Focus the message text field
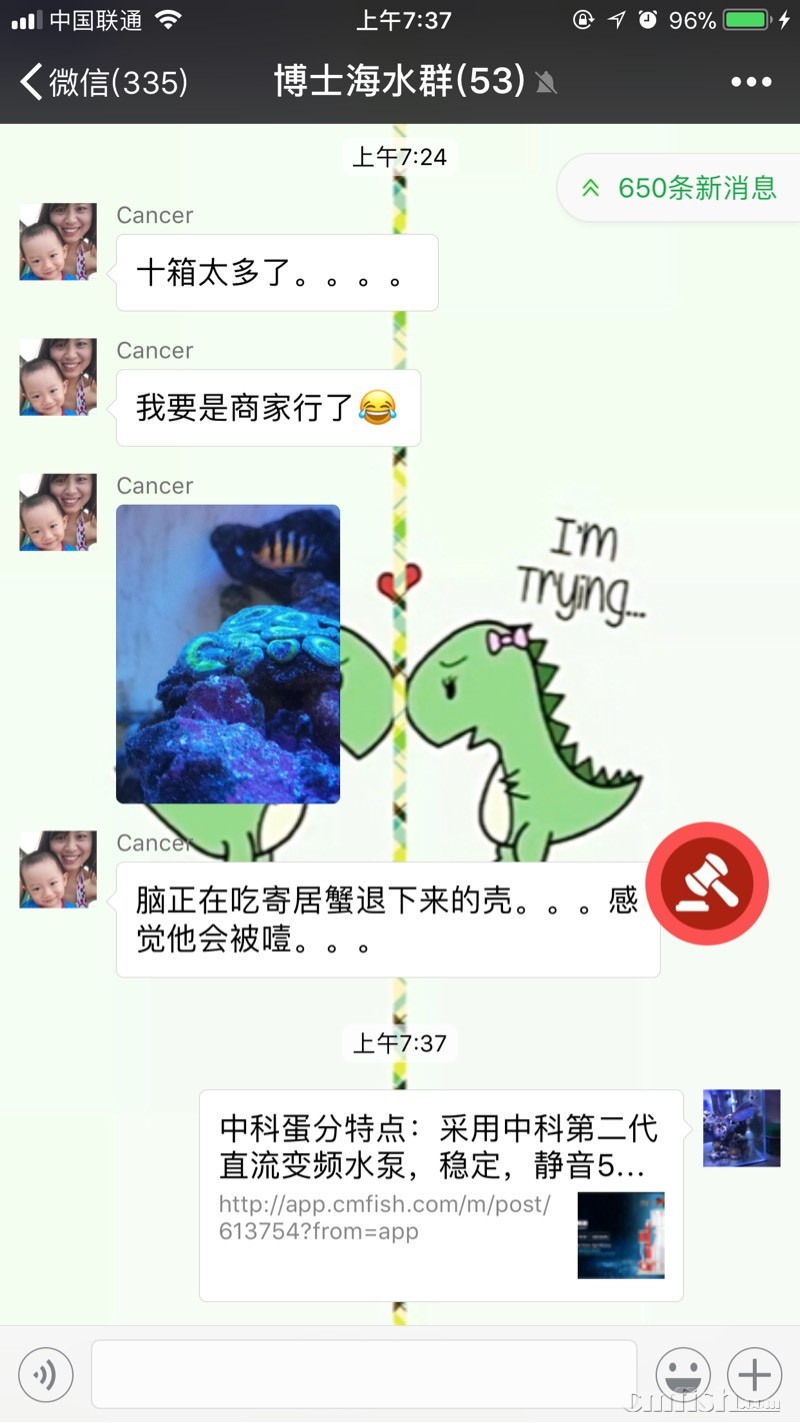The width and height of the screenshot is (800, 1423). (364, 1375)
